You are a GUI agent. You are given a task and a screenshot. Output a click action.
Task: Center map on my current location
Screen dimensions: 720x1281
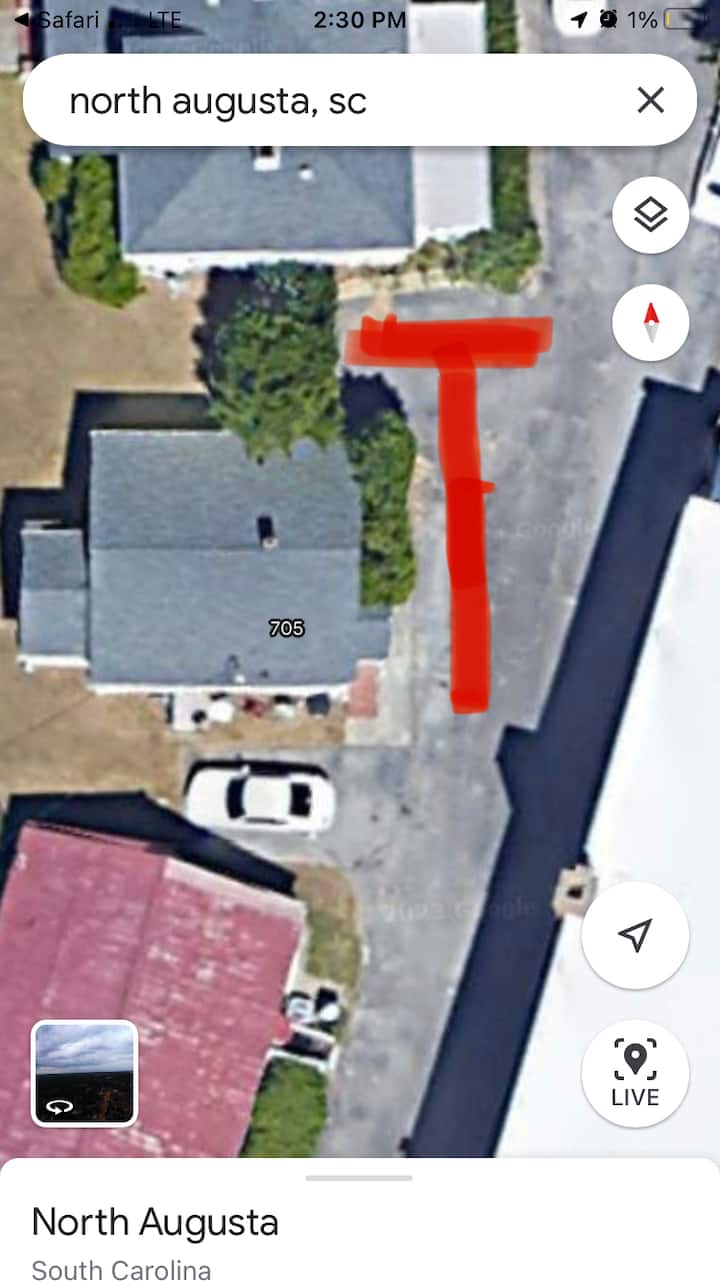635,935
